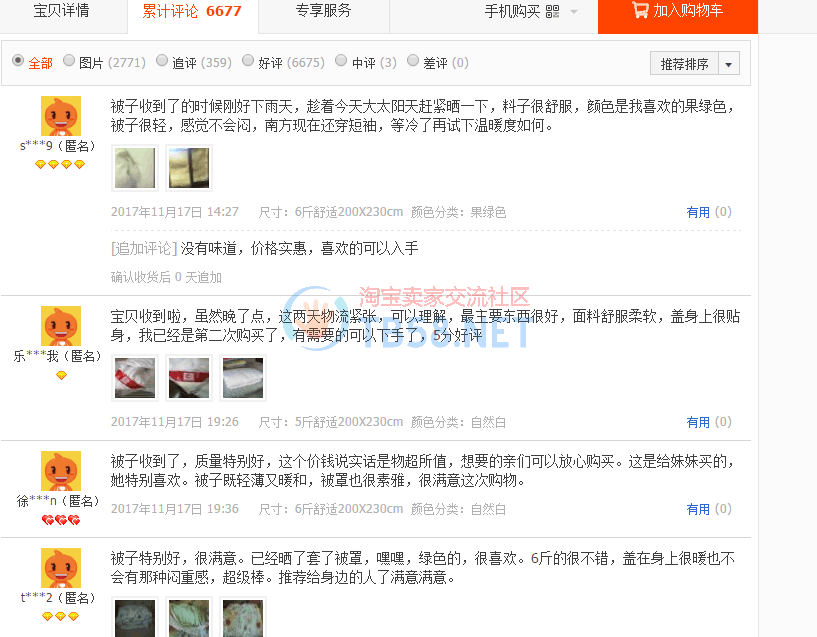Image resolution: width=817 pixels, height=637 pixels.
Task: Open 手机购买 QR dropdown
Action: click(x=531, y=12)
